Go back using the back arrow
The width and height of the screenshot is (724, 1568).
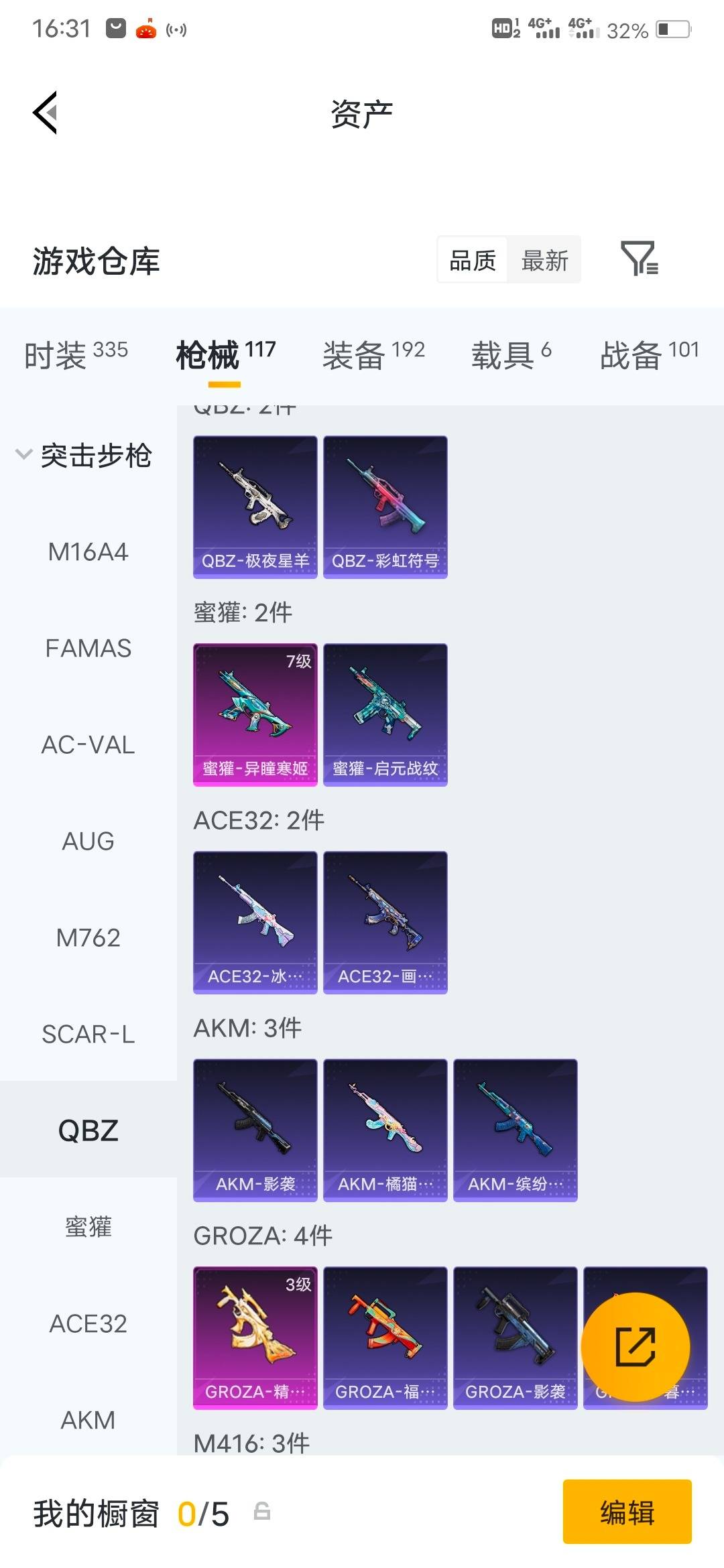(x=46, y=113)
